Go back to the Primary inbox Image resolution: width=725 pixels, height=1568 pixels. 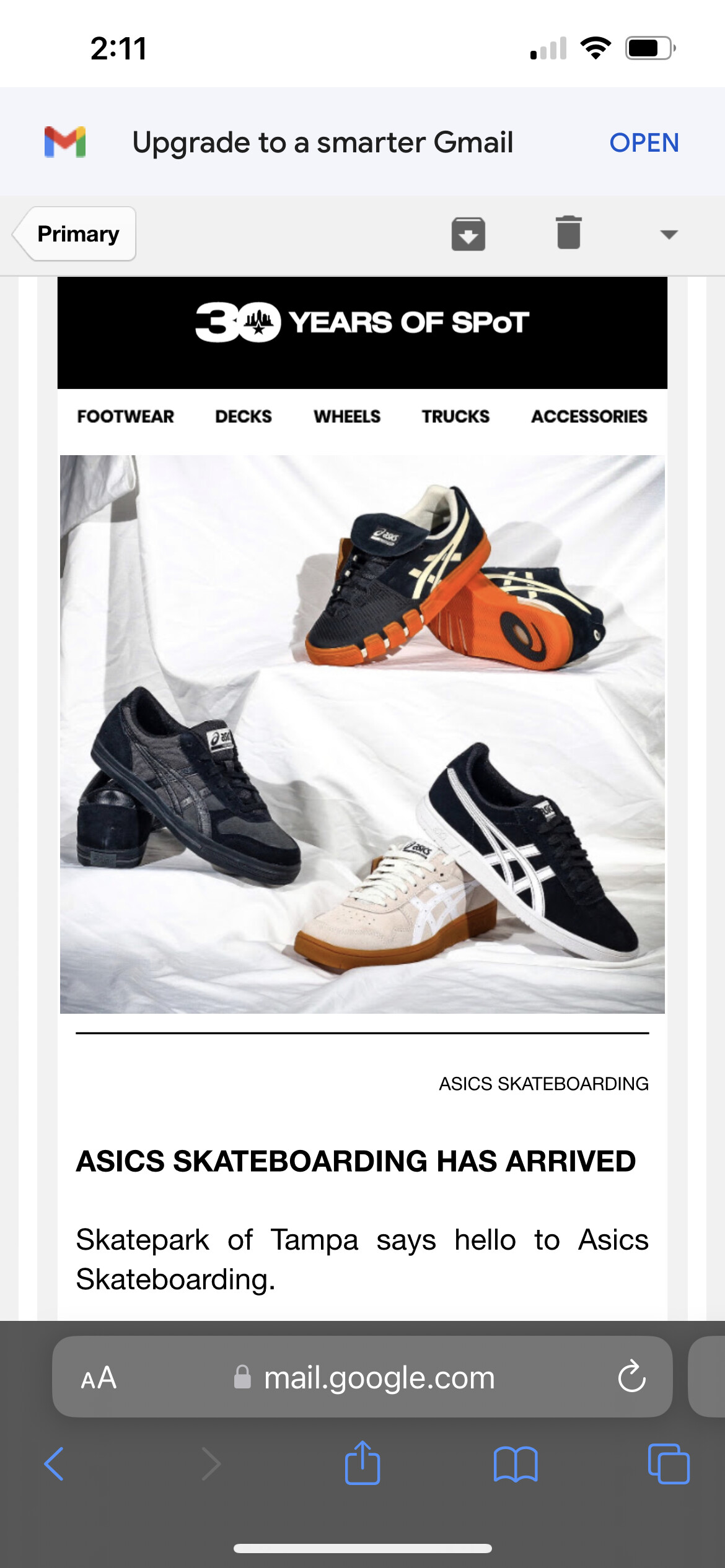coord(74,233)
